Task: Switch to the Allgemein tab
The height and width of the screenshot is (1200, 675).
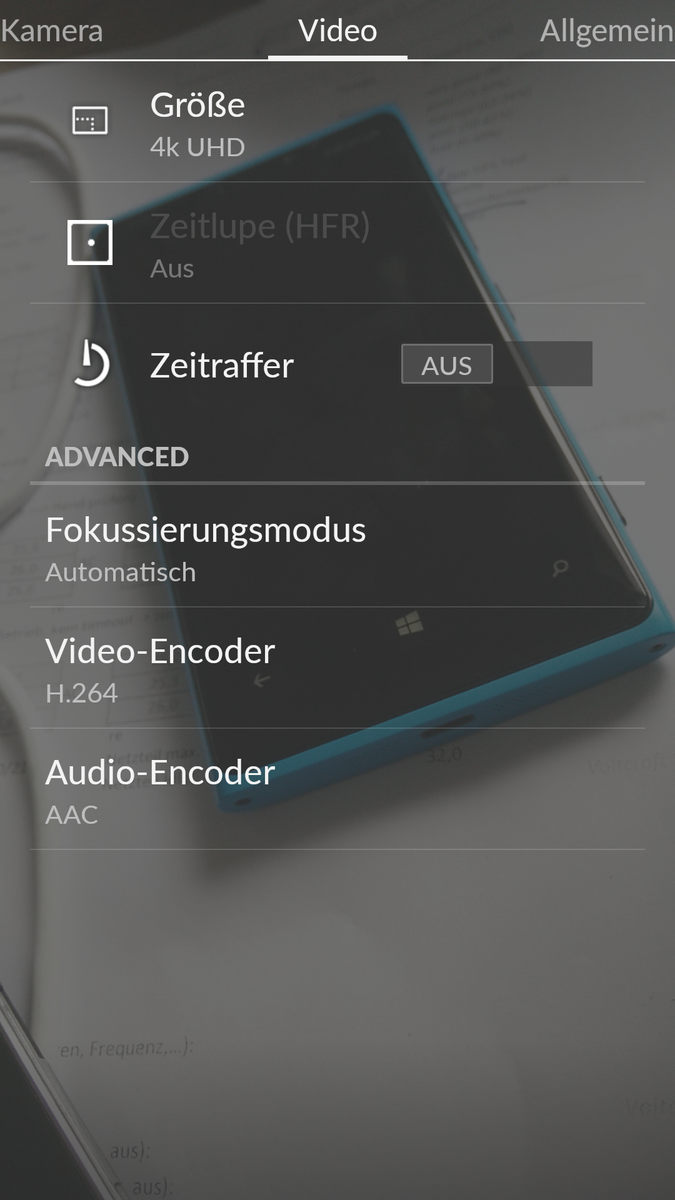Action: tap(606, 30)
